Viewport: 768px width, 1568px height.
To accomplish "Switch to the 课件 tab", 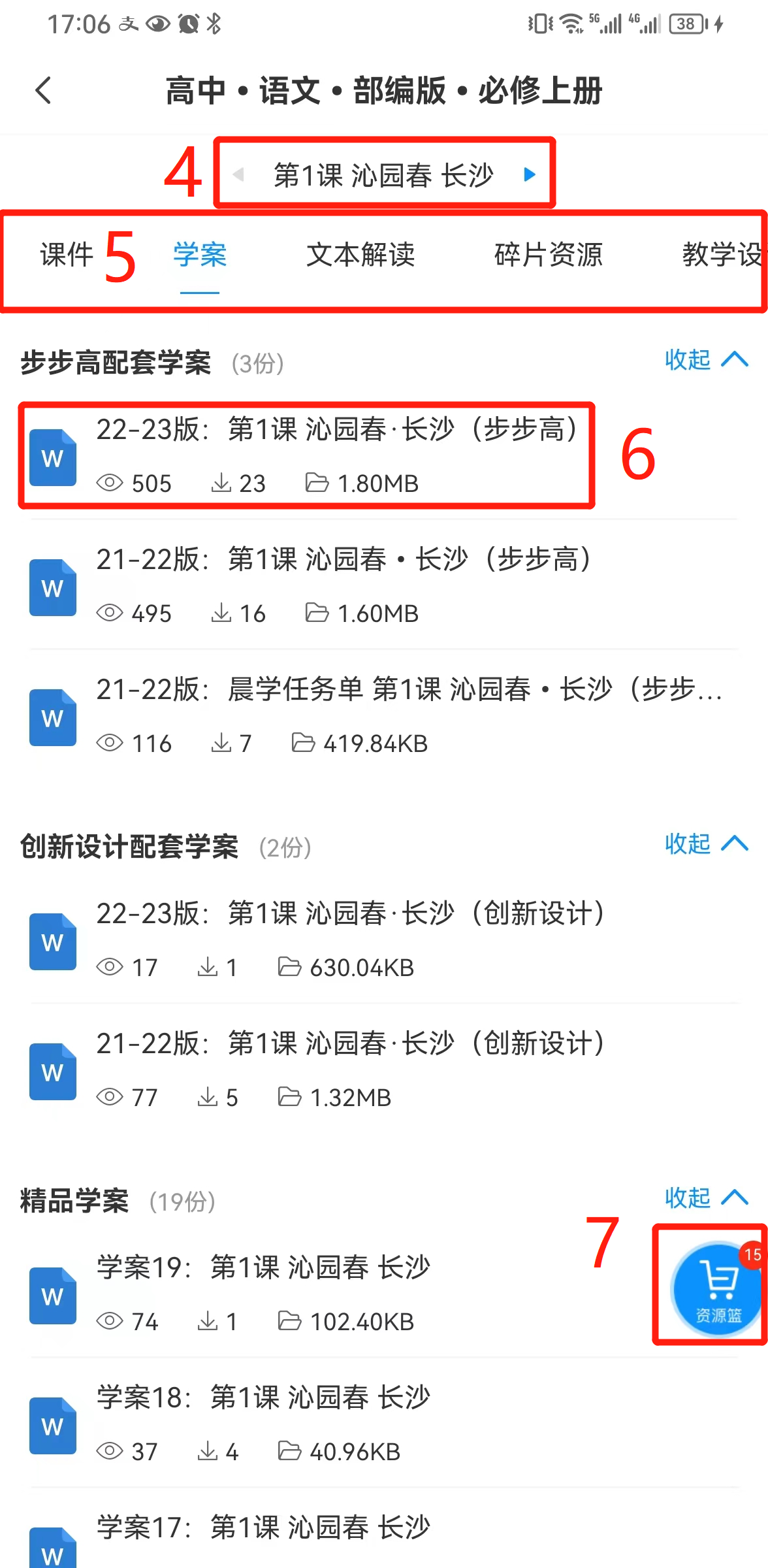I will coord(67,254).
